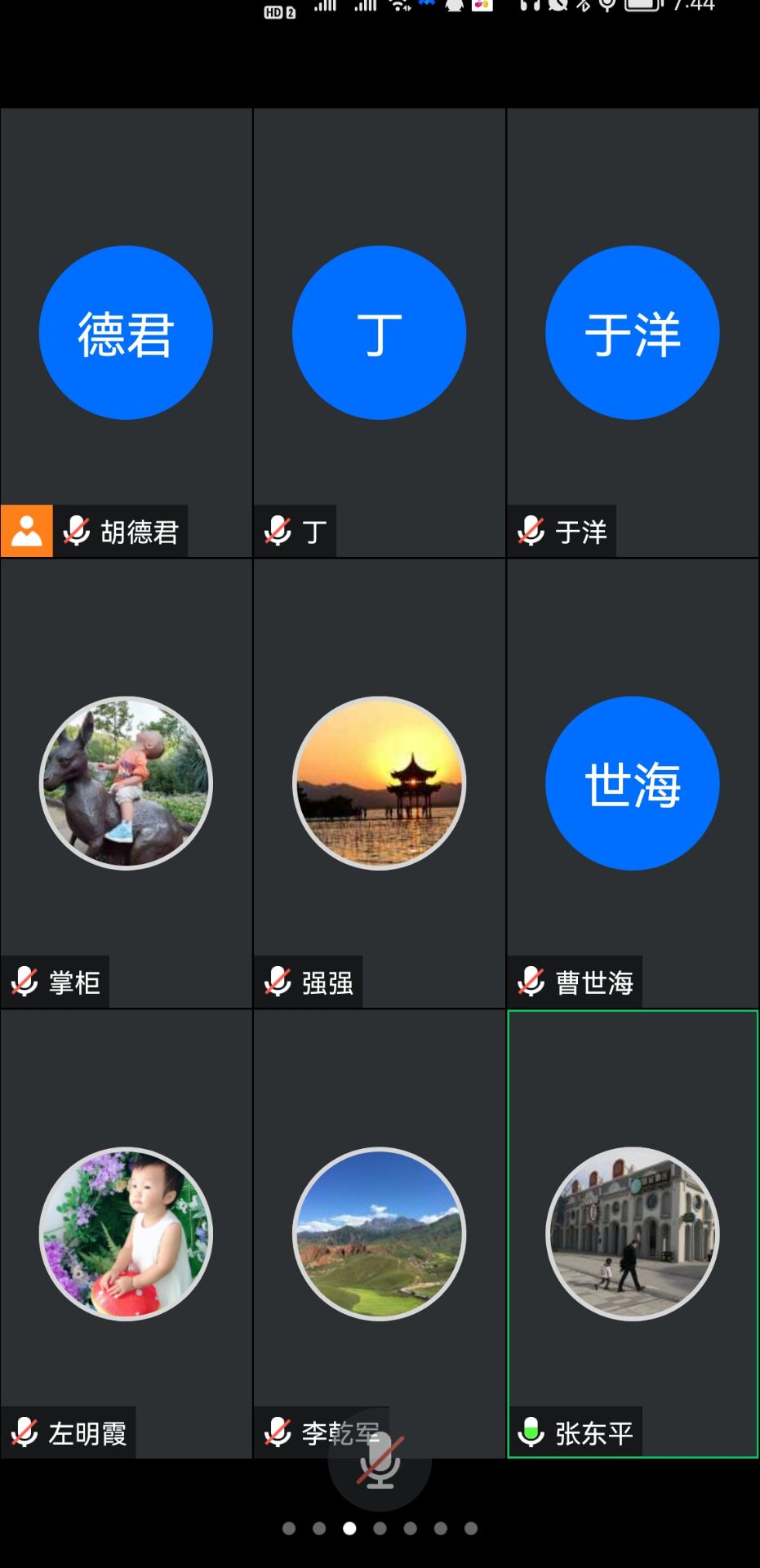Select participant tile 胡德君

coord(126,333)
